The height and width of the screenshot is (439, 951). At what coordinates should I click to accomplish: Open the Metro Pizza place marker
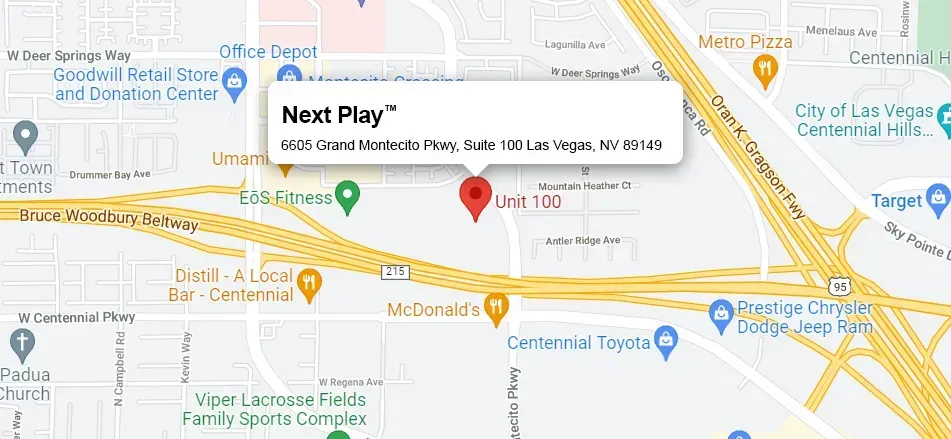(x=765, y=68)
